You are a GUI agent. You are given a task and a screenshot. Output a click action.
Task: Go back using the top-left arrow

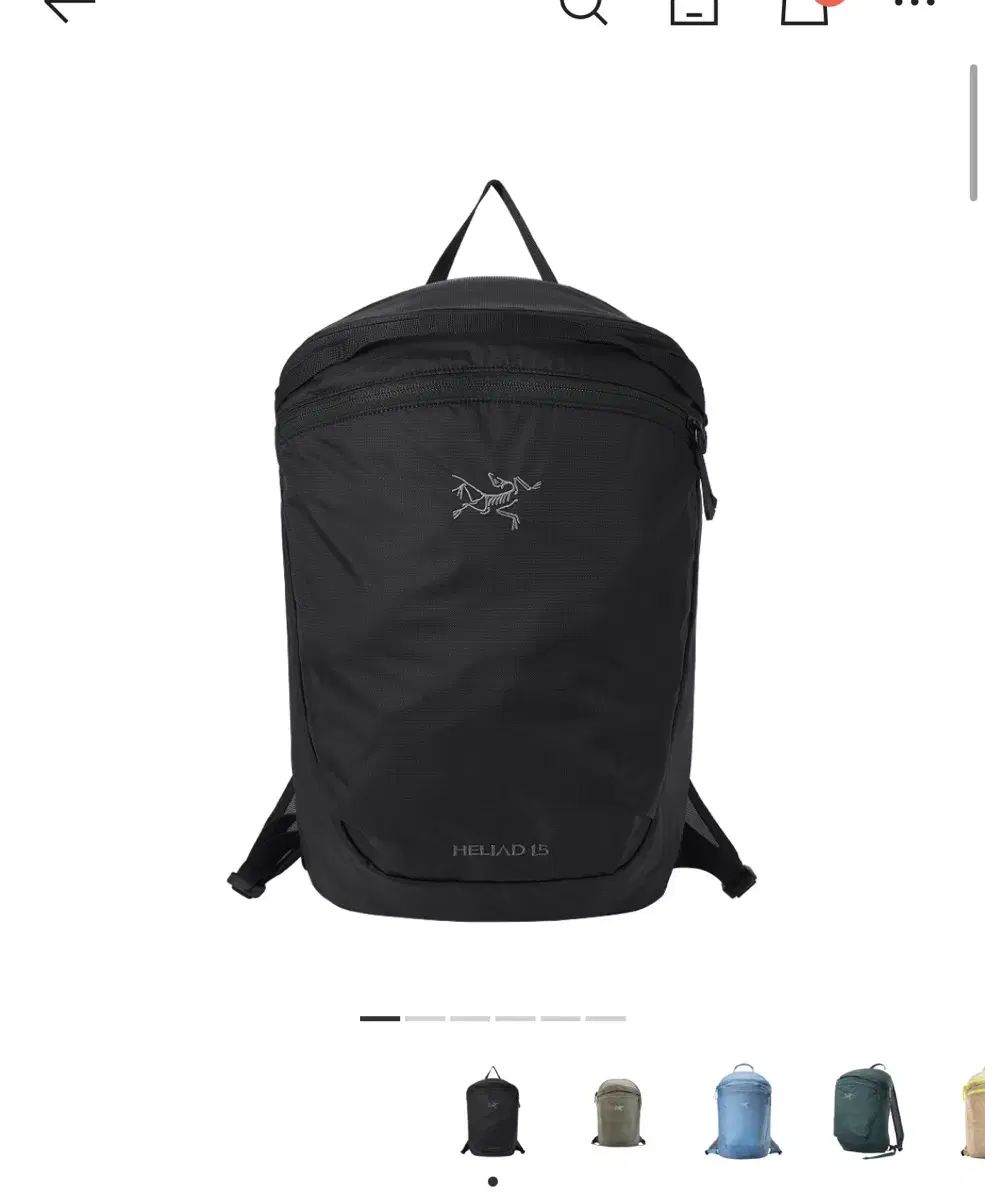coord(68,8)
